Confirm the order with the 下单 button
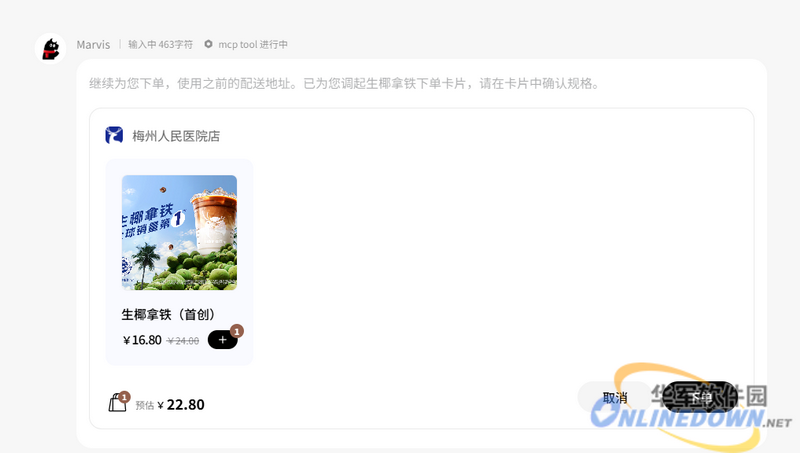The image size is (800, 453). (699, 397)
